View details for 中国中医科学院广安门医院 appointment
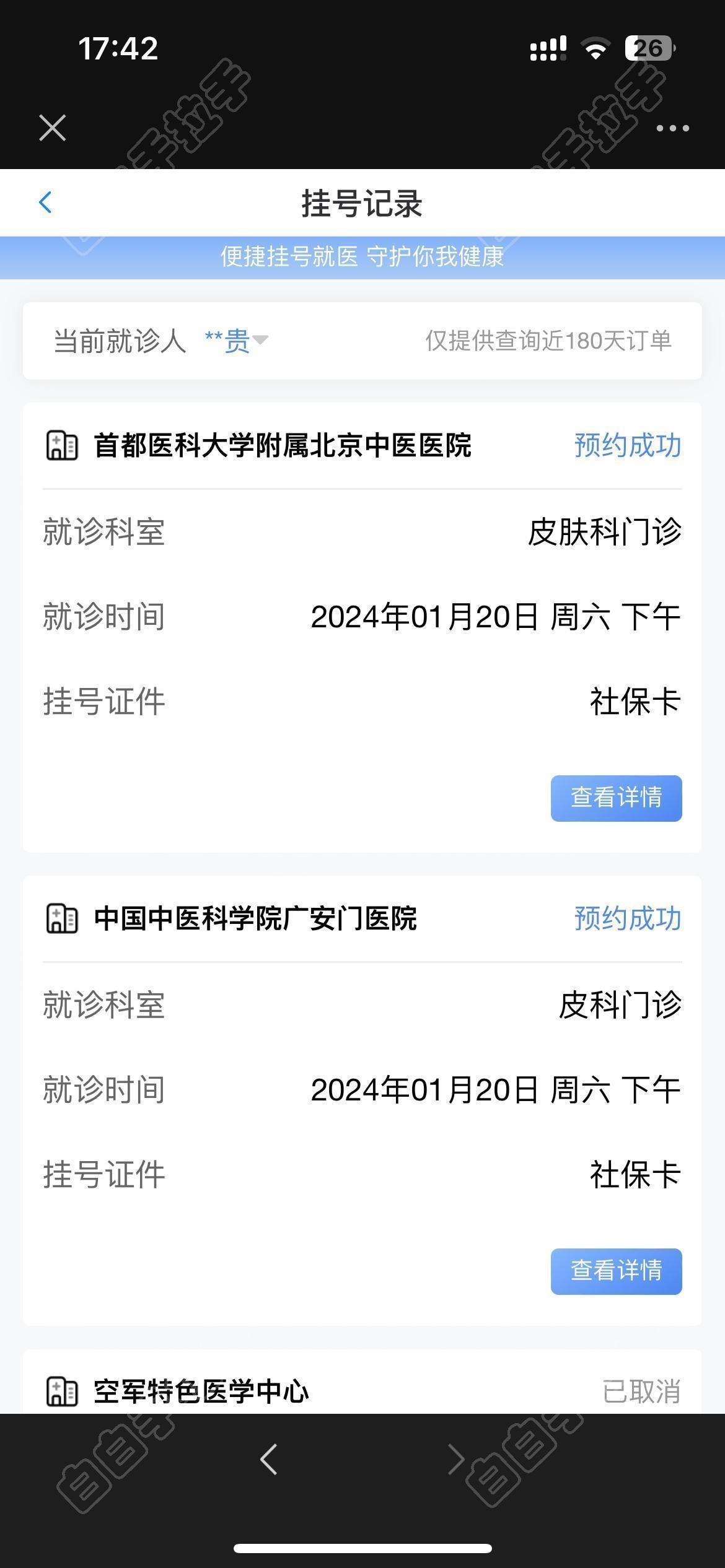 [x=616, y=1271]
